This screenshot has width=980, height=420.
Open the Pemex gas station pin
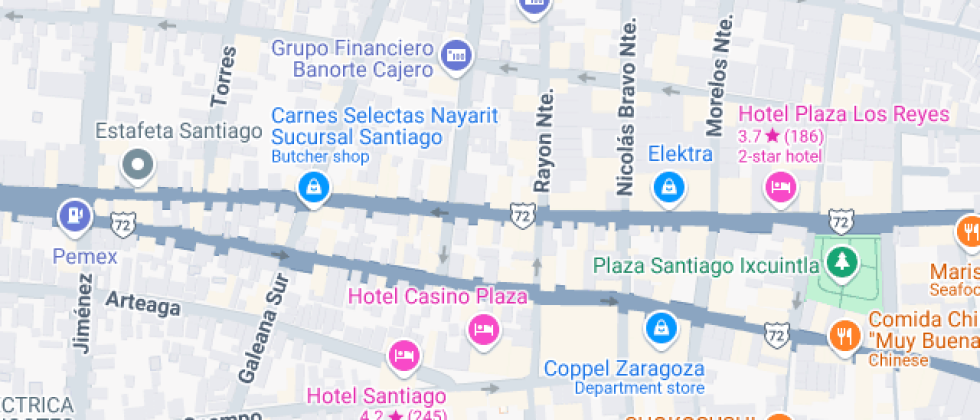(x=74, y=215)
